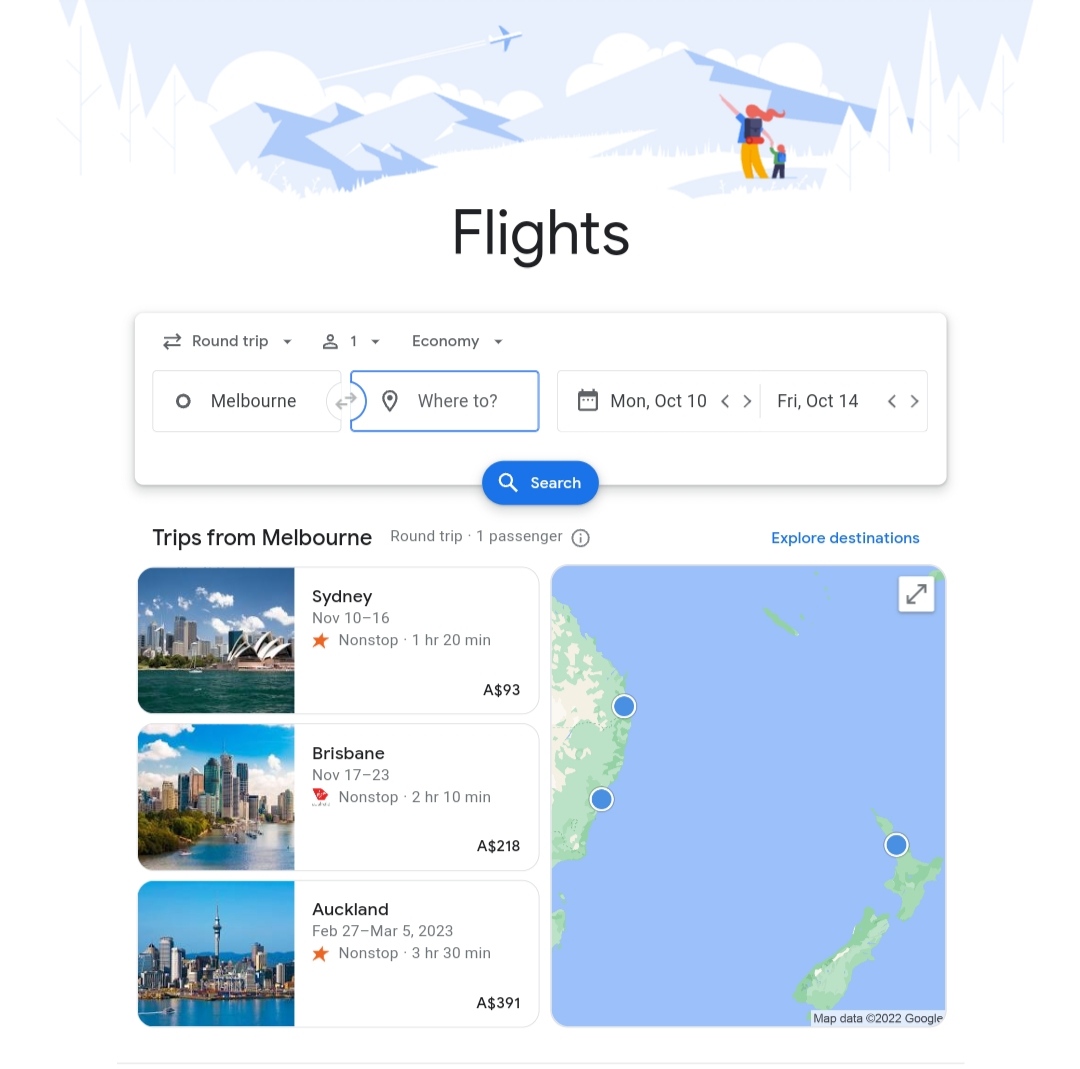Move departure date one day earlier
Viewport: 1080px width, 1069px height.
725,401
